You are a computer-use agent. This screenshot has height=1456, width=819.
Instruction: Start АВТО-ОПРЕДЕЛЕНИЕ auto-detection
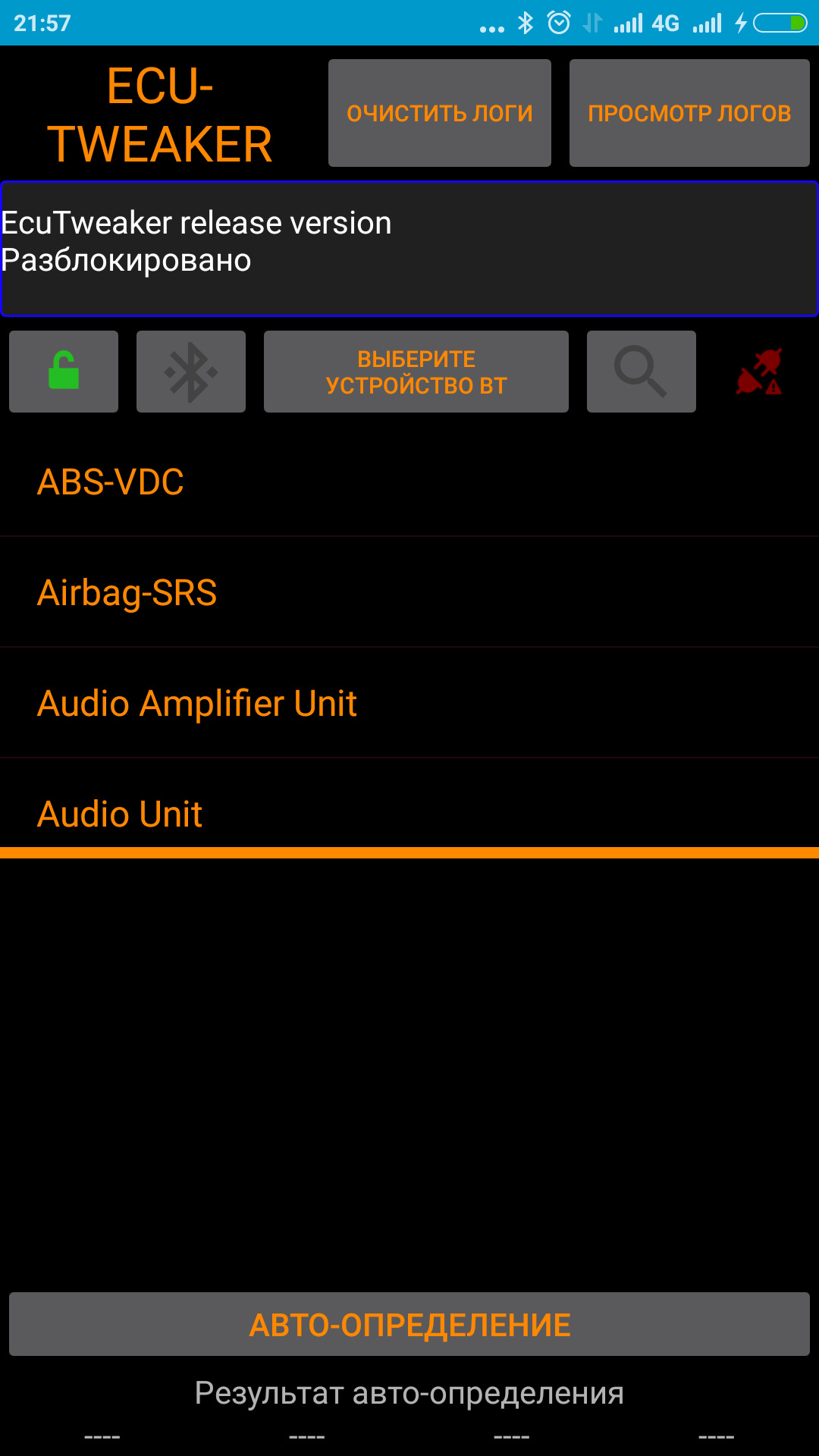[x=409, y=1325]
